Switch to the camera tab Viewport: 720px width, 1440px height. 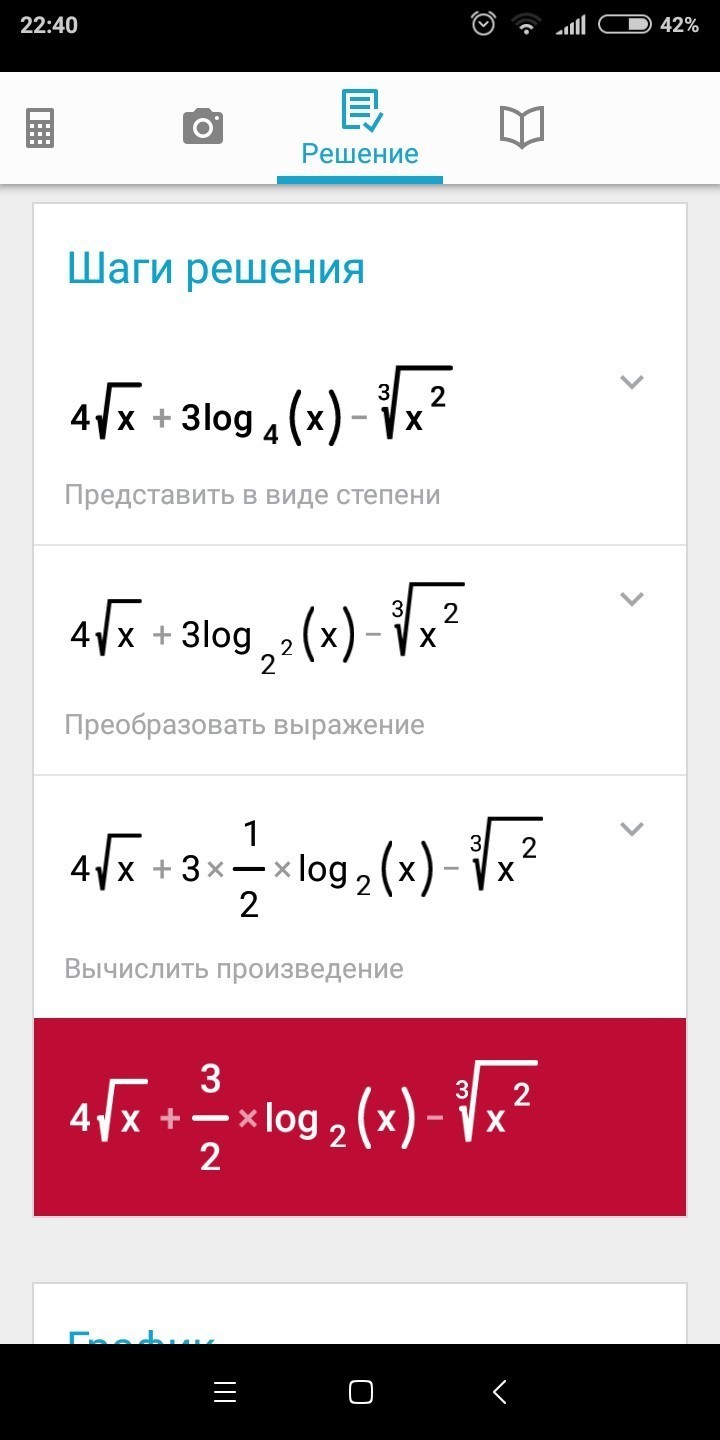click(203, 127)
